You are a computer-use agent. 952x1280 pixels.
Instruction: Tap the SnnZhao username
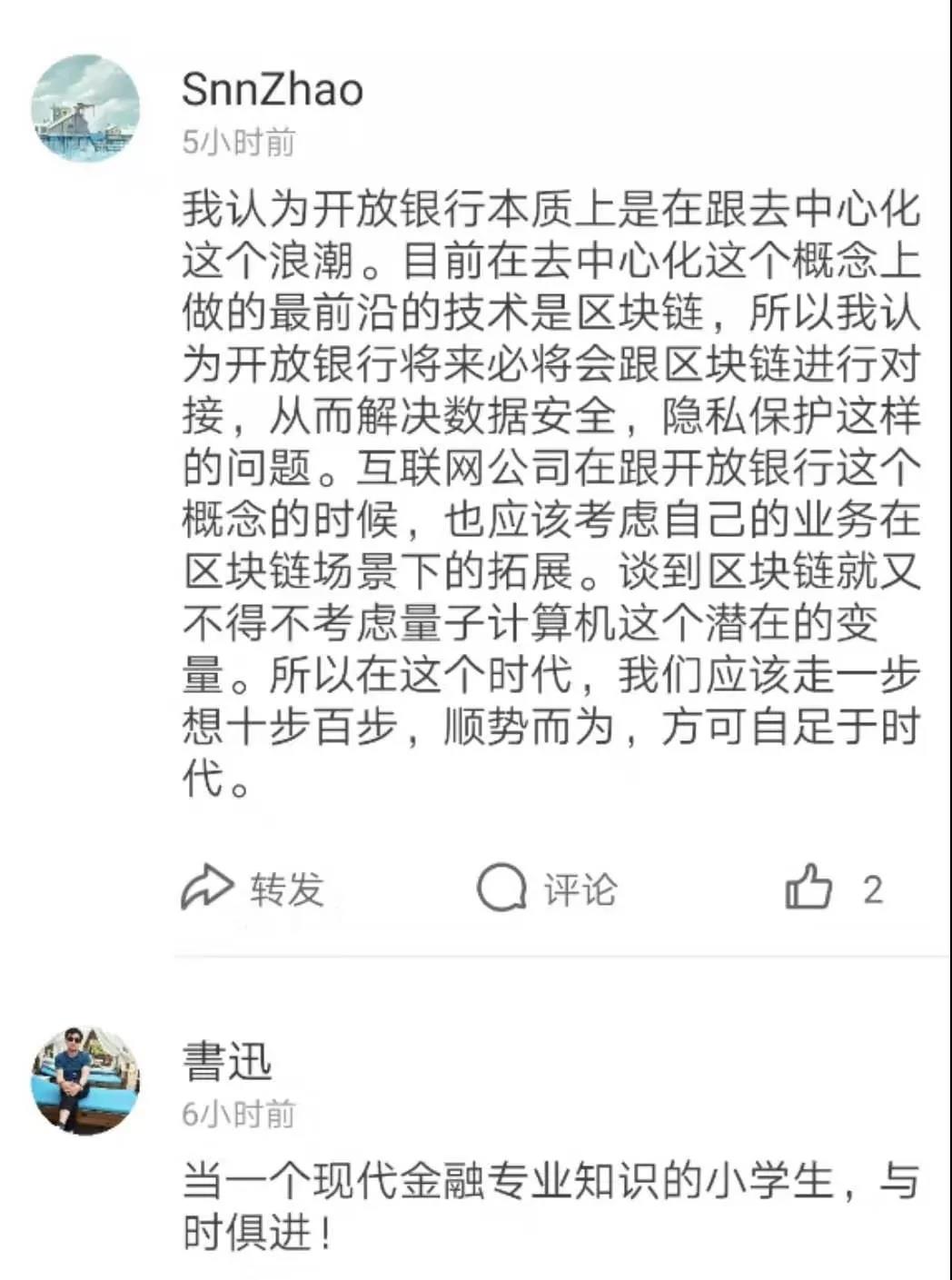tap(272, 89)
